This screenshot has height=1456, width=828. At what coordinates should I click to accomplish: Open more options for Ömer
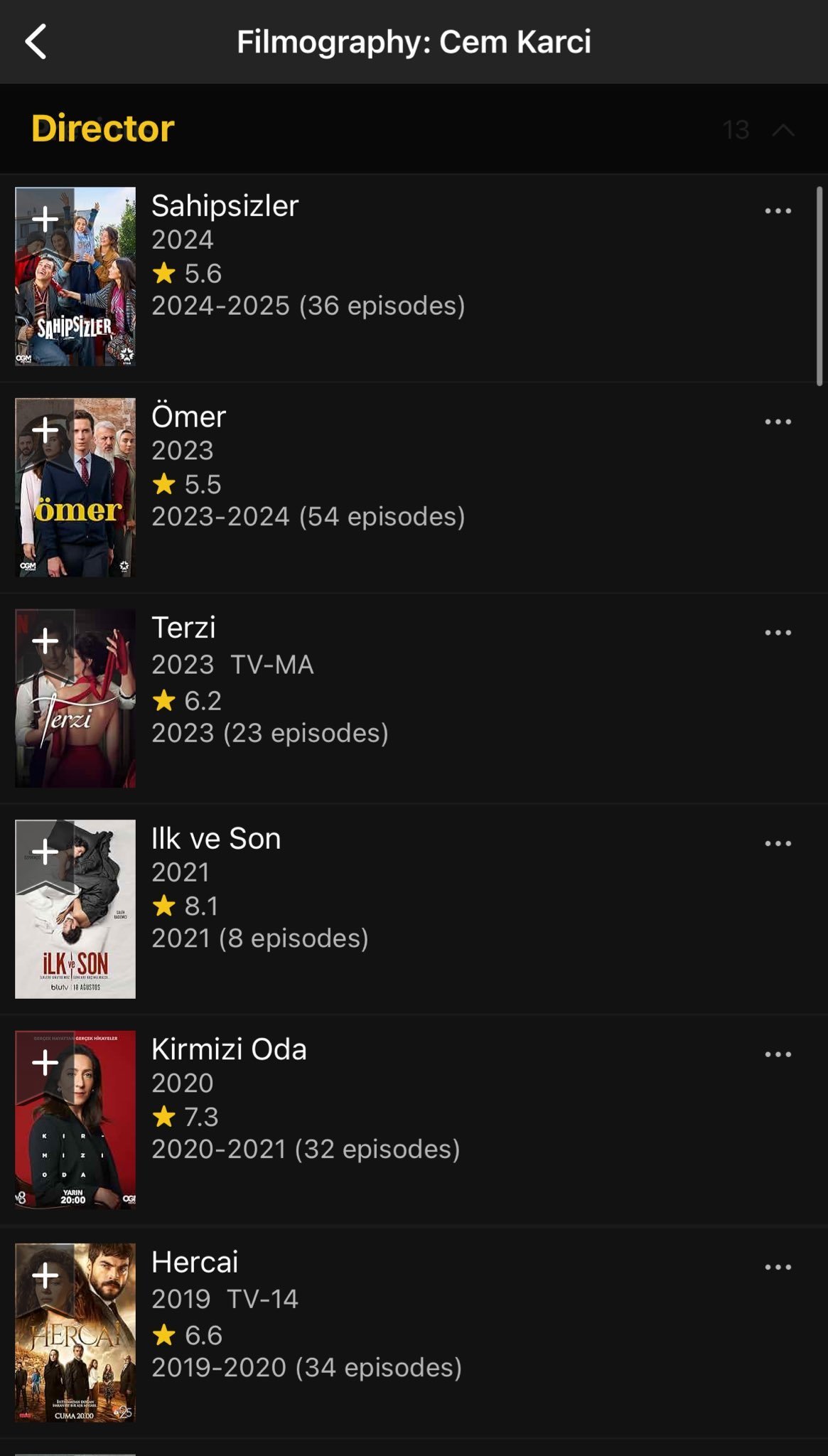pos(778,422)
